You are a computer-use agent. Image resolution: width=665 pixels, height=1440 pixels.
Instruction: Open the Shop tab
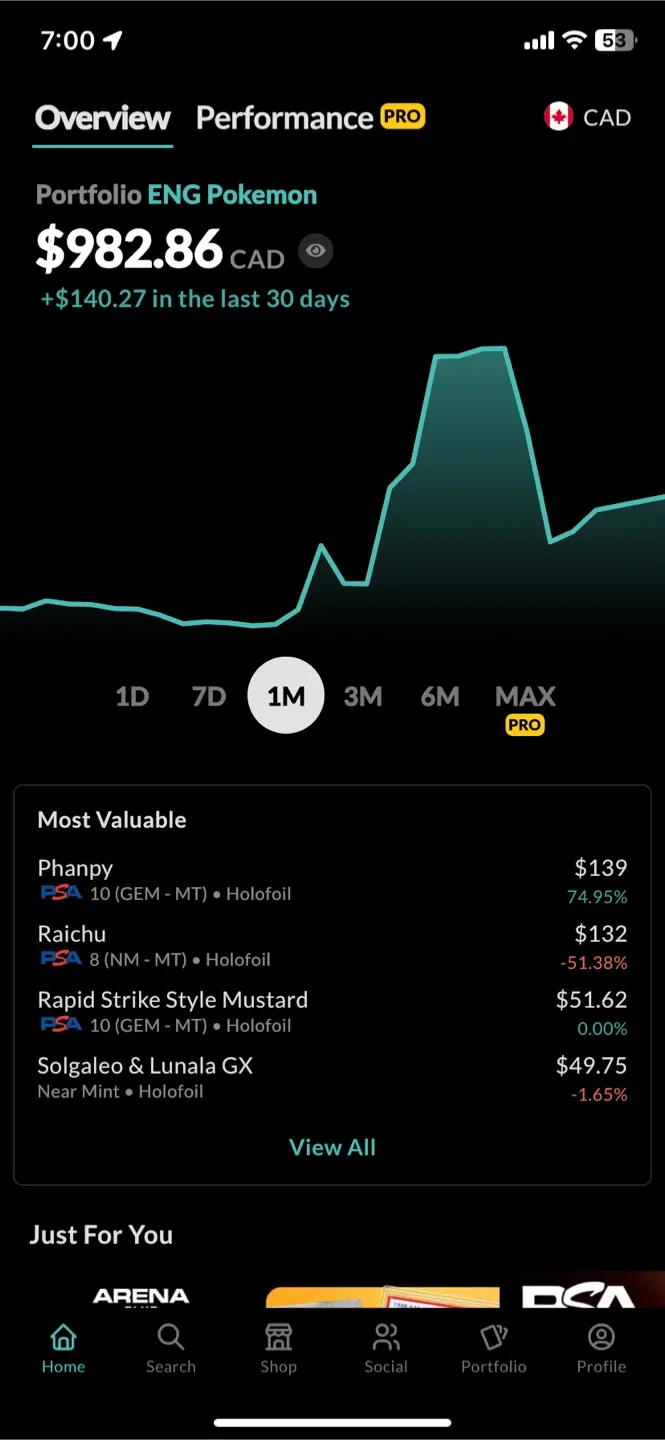tap(278, 1348)
